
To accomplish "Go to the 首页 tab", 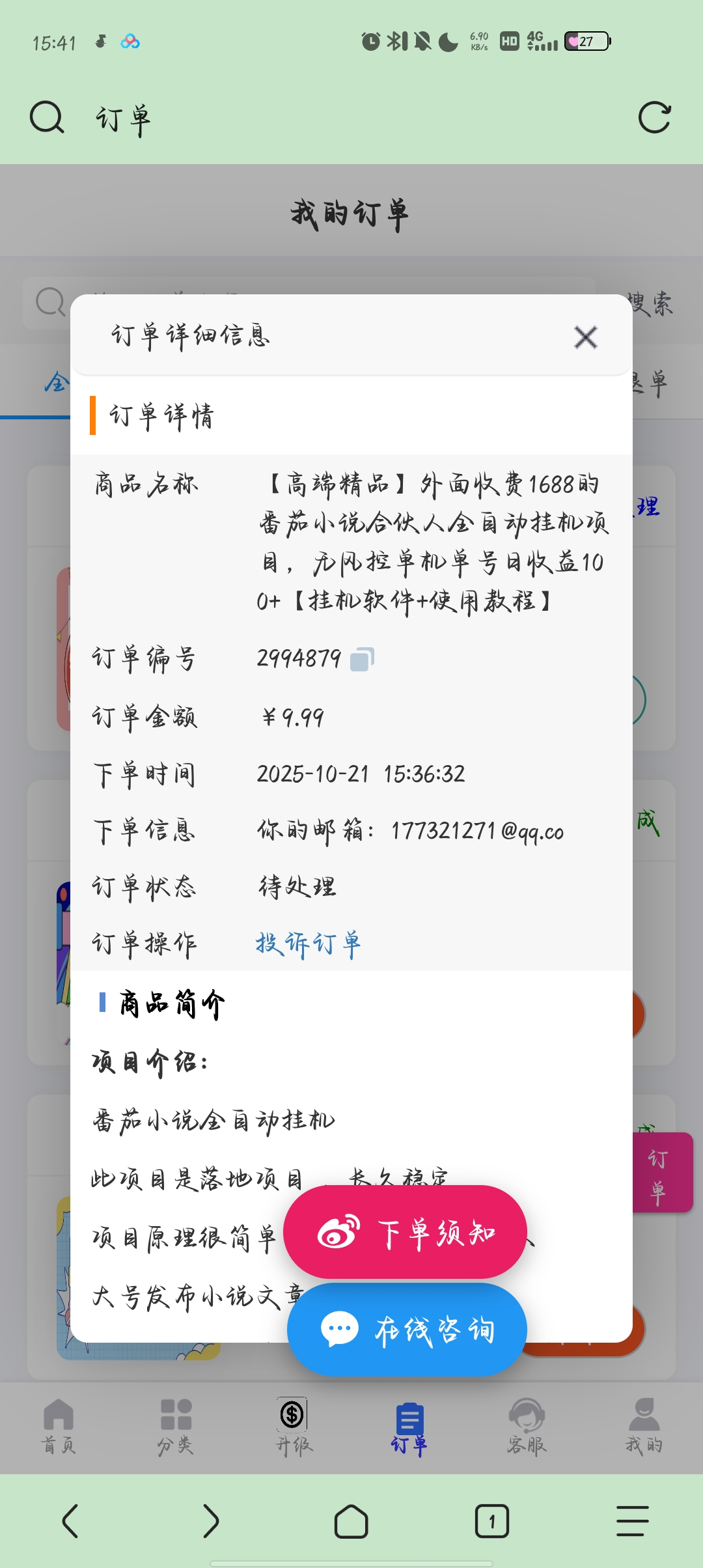I will pyautogui.click(x=59, y=1426).
